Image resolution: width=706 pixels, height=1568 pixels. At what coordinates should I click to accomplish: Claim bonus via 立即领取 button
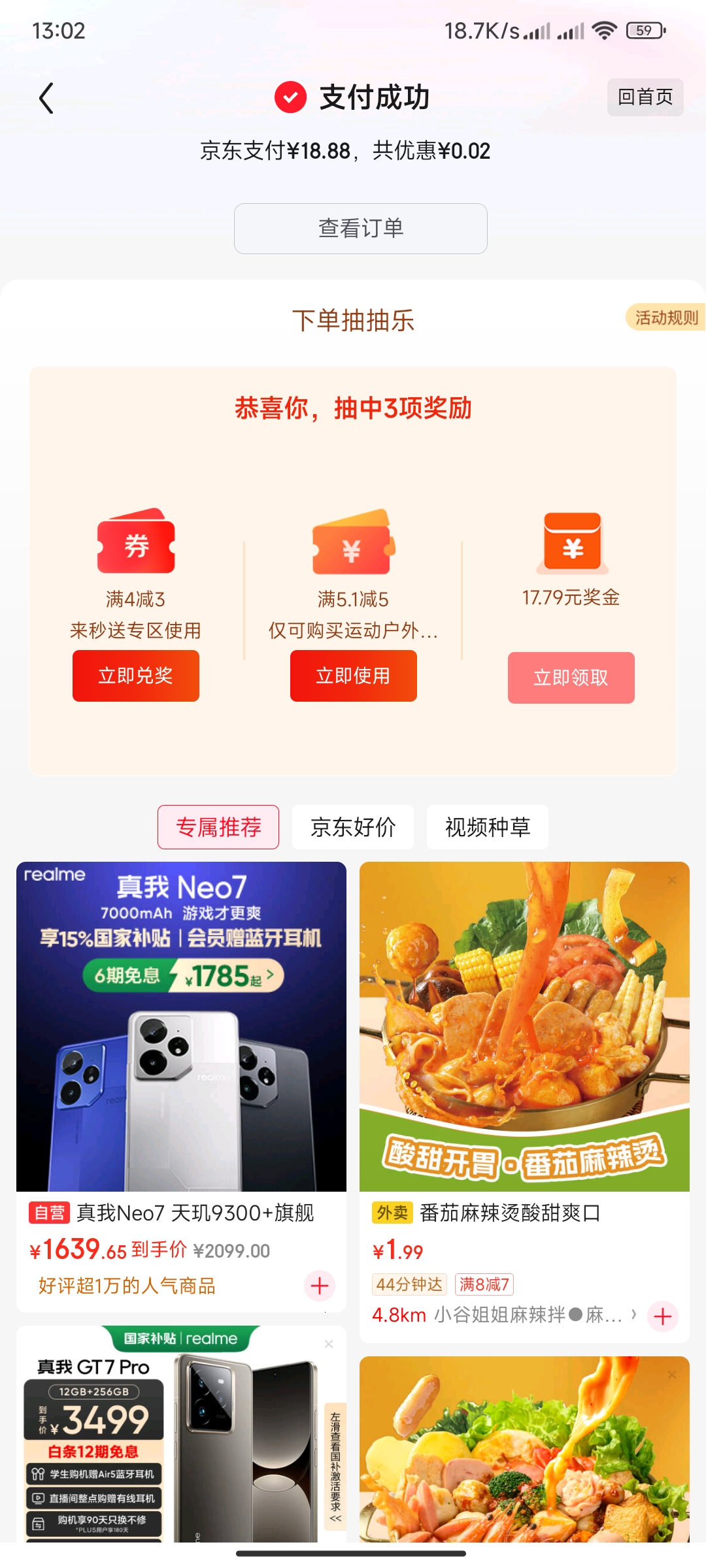pos(570,678)
